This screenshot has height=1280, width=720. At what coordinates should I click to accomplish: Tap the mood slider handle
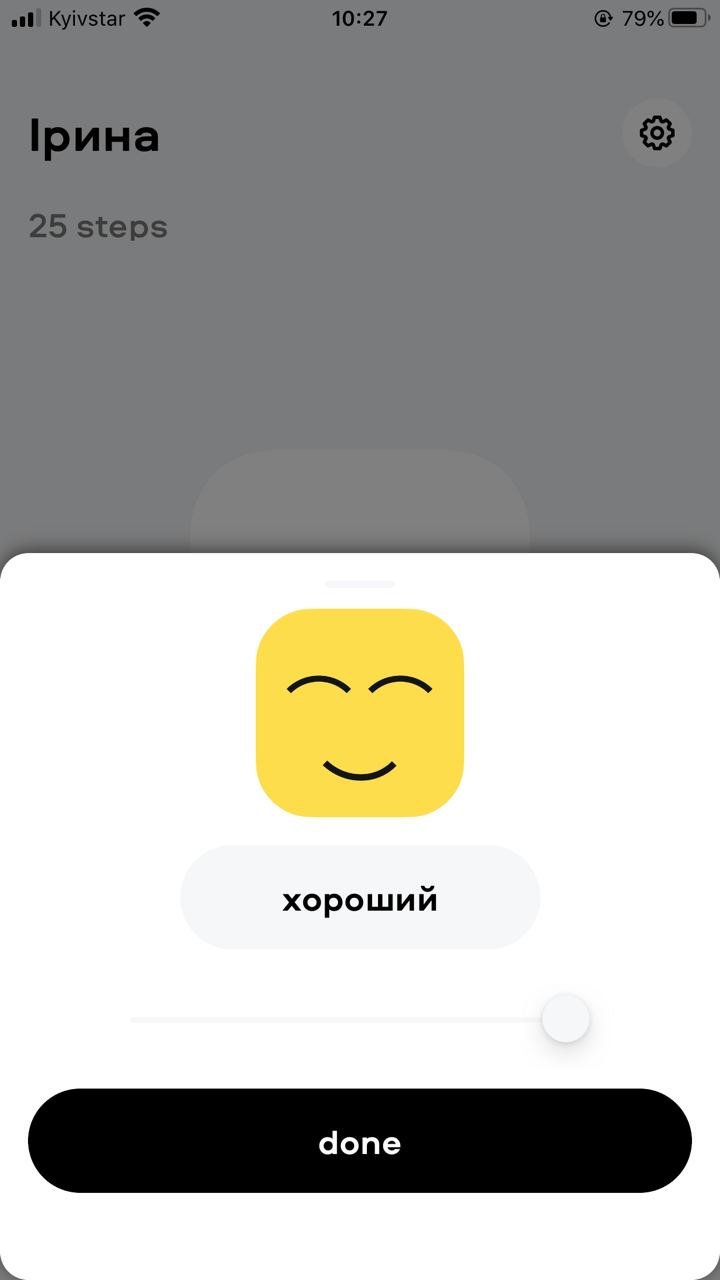tap(566, 1019)
